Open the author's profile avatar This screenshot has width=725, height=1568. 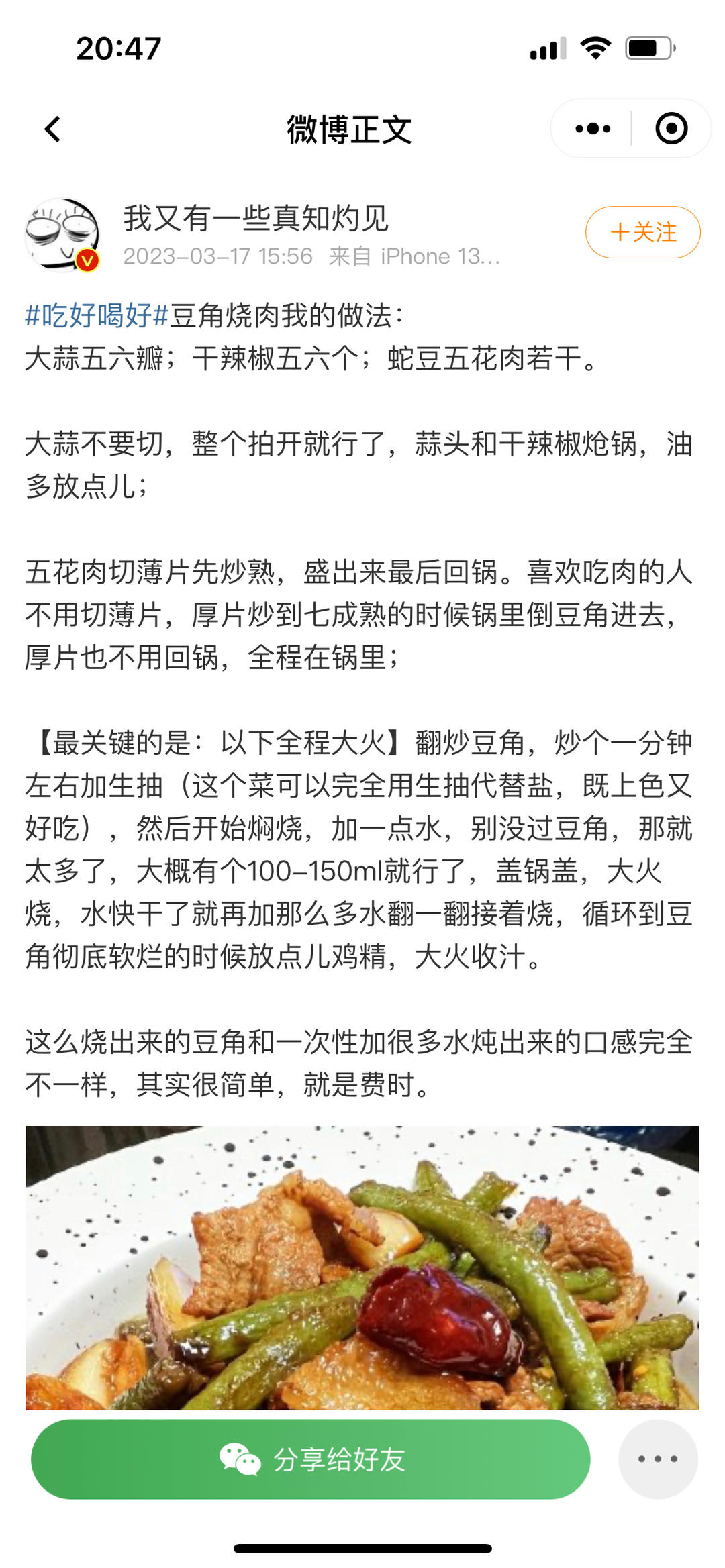click(62, 235)
